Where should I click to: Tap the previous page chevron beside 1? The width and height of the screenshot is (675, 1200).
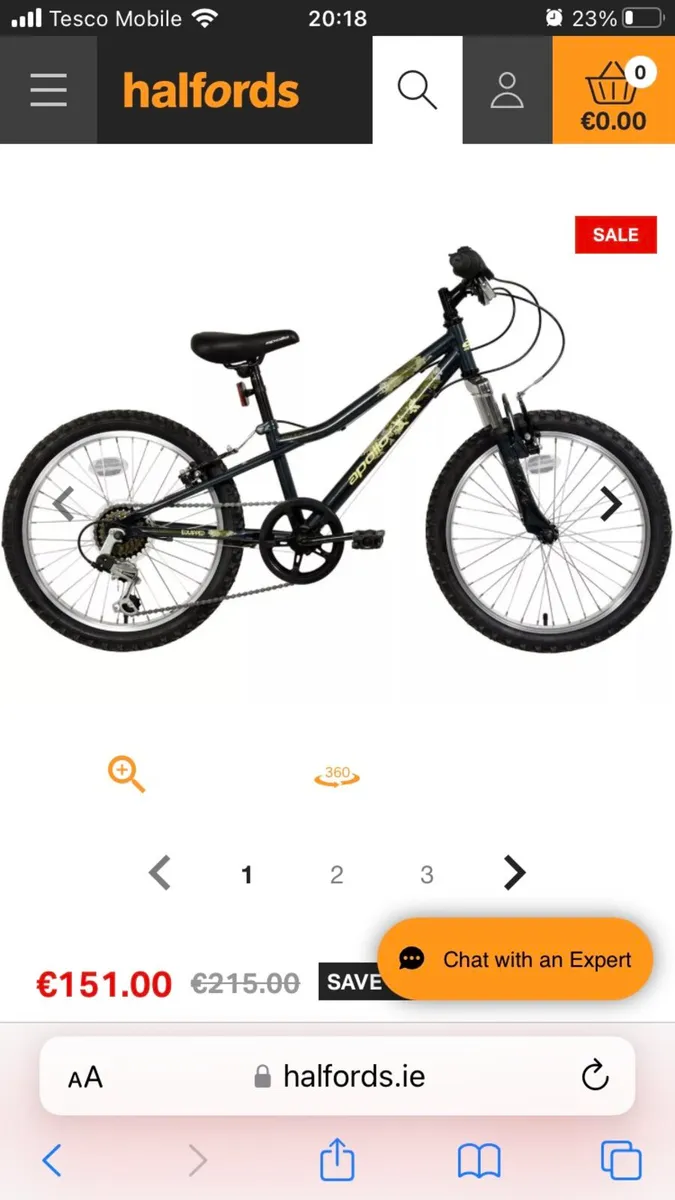(160, 874)
